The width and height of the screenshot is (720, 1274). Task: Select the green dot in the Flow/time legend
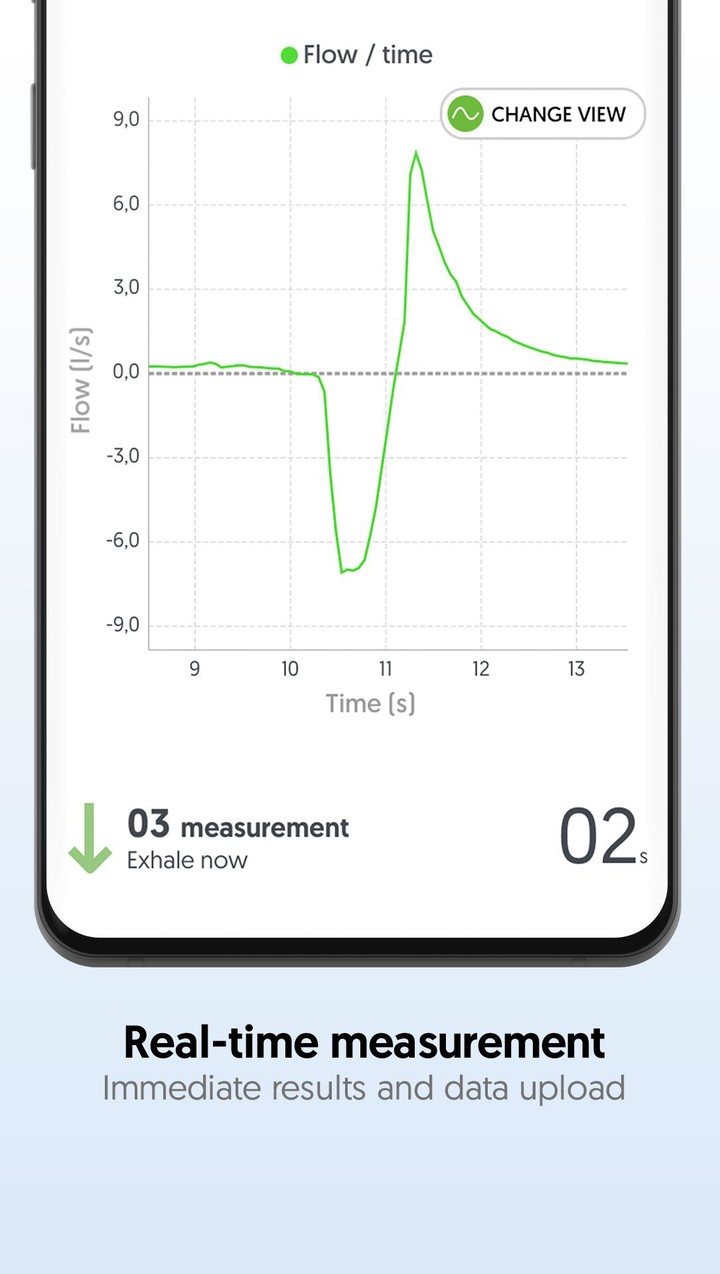pos(289,55)
